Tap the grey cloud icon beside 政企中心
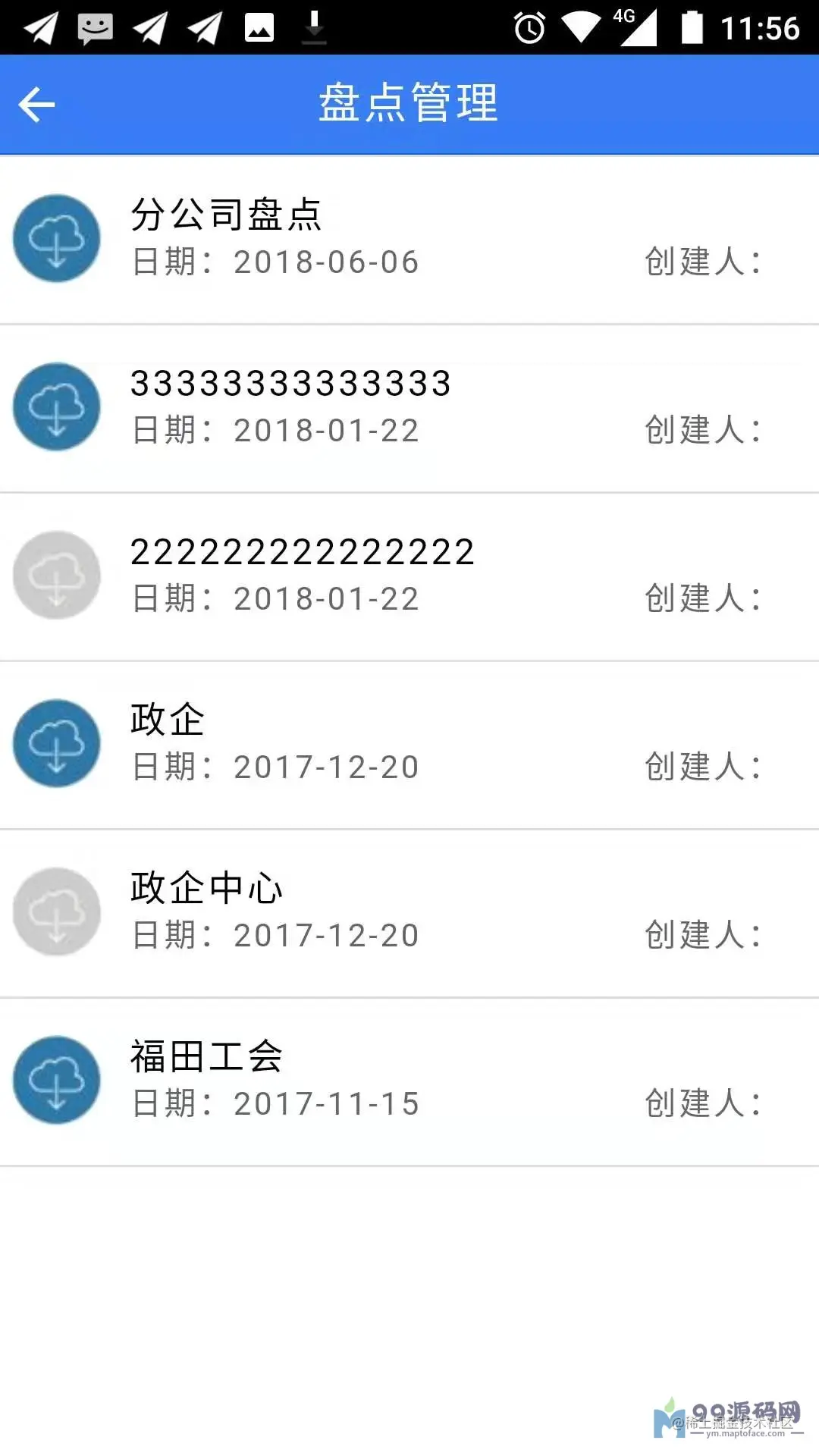This screenshot has width=819, height=1456. click(57, 912)
